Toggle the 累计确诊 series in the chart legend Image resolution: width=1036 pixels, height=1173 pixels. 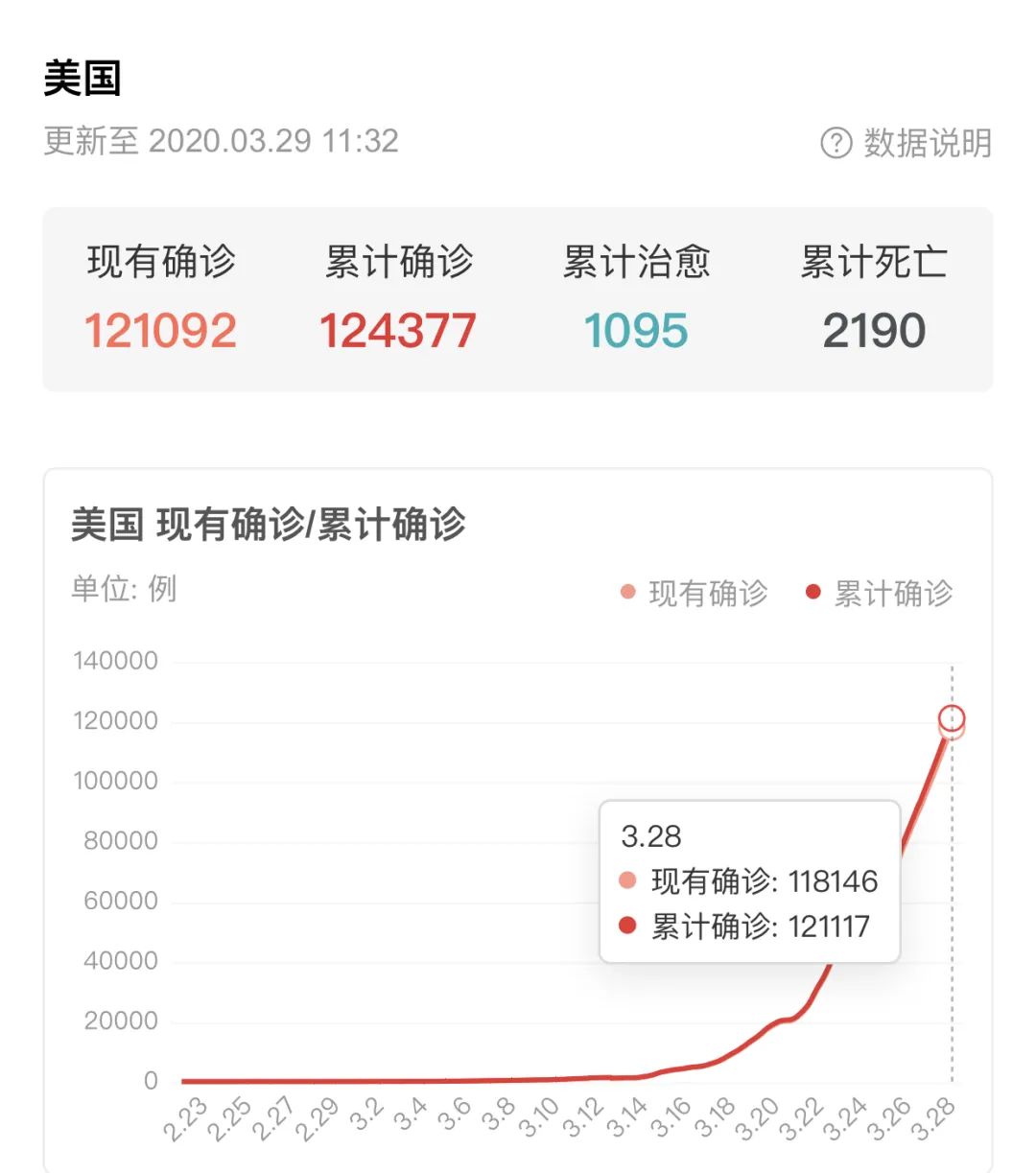pyautogui.click(x=881, y=593)
